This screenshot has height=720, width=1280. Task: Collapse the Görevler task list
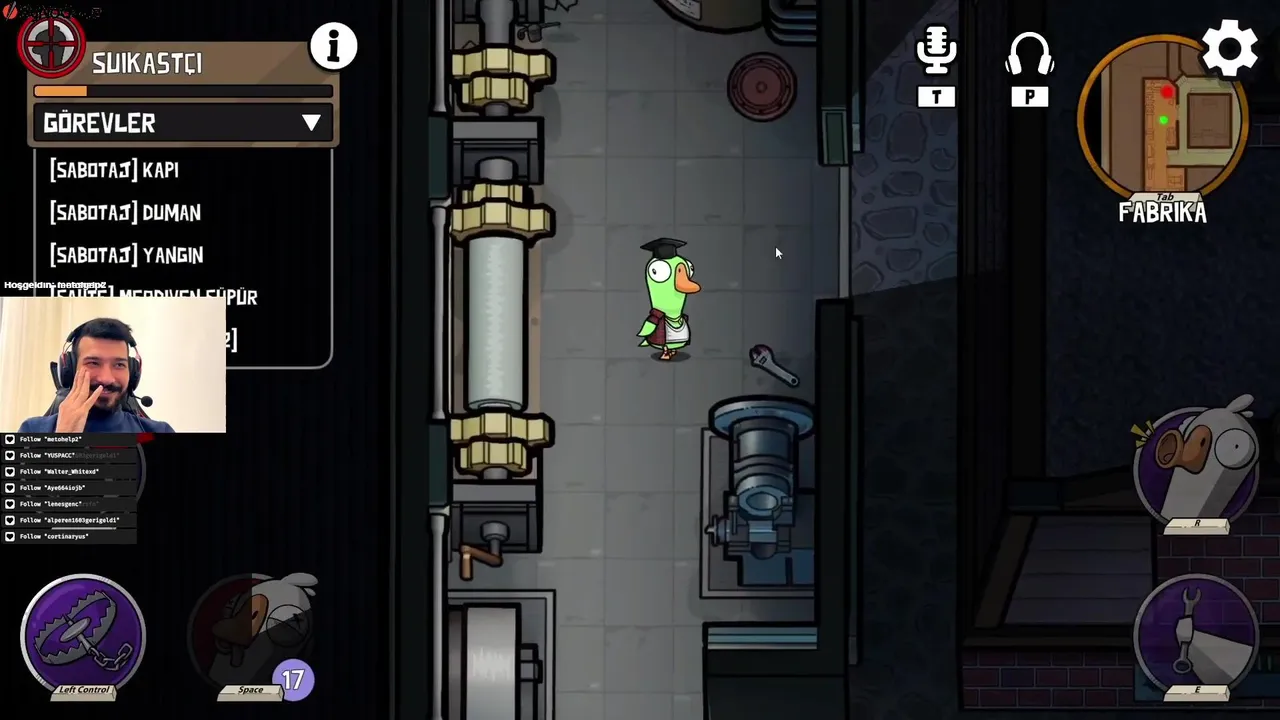pyautogui.click(x=311, y=123)
